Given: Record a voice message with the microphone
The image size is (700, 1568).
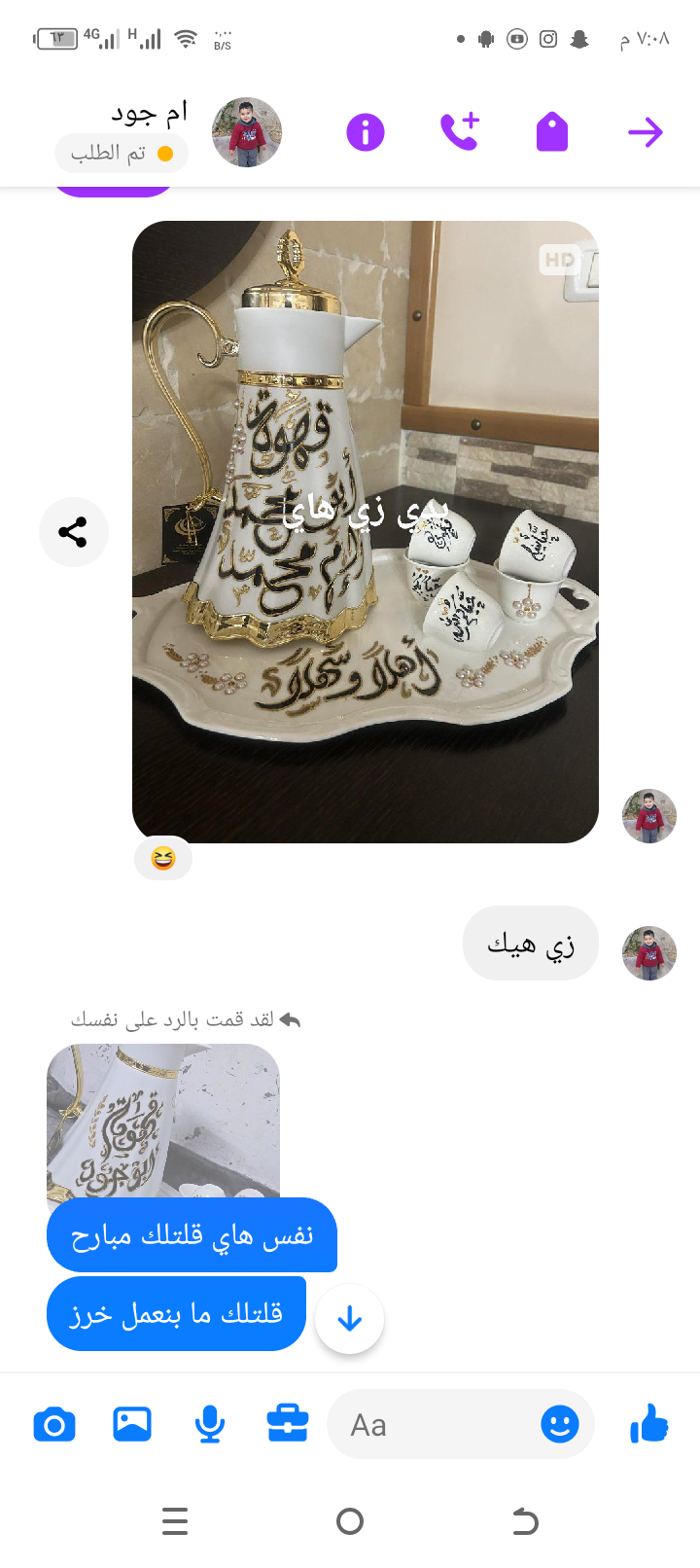Looking at the screenshot, I should 210,1425.
